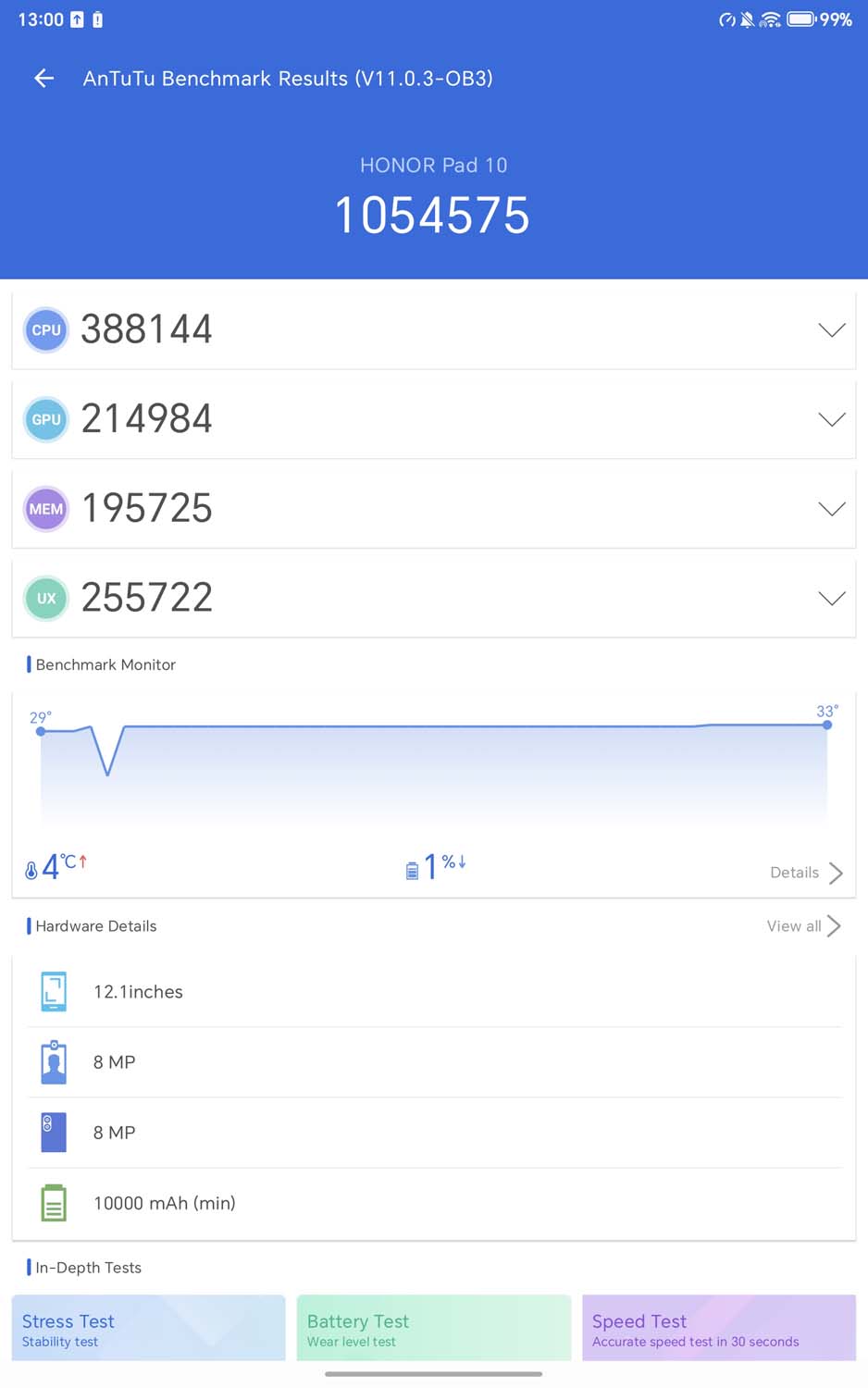The height and width of the screenshot is (1388, 868).
Task: Start the Battery Test card
Action: (x=433, y=1329)
